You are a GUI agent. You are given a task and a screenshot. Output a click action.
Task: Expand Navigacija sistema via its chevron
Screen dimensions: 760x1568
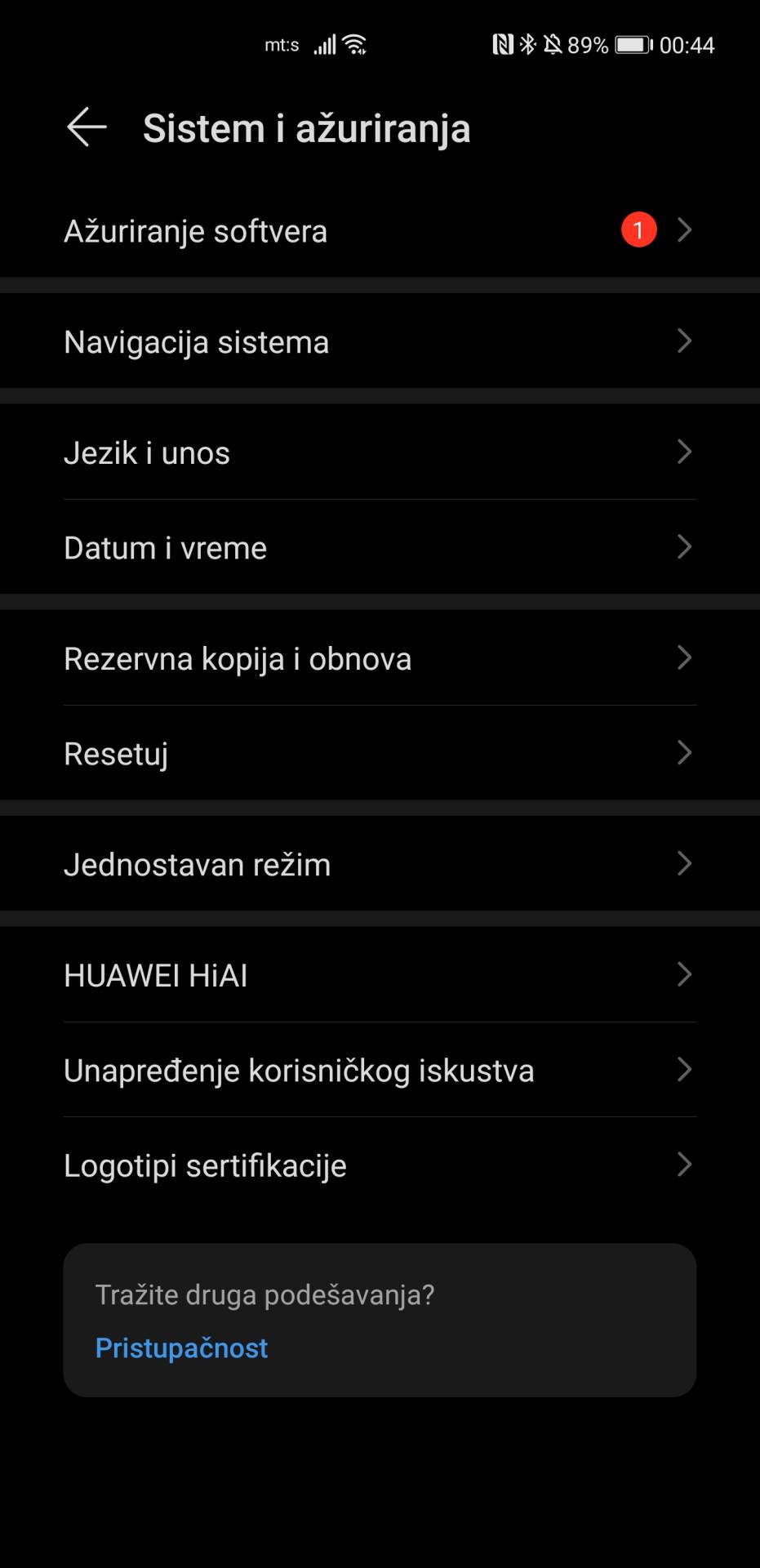(x=686, y=341)
